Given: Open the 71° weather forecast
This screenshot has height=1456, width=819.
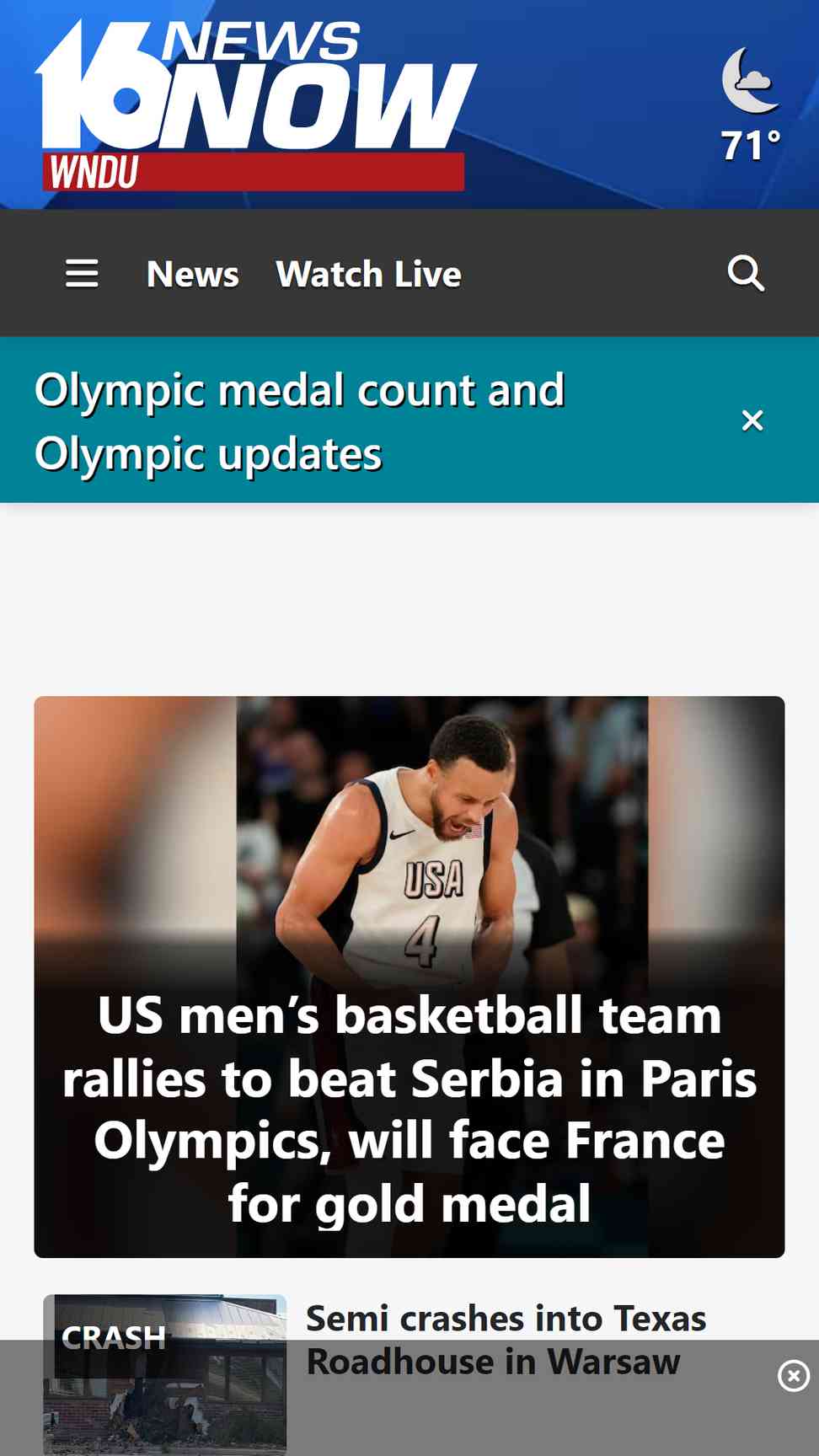Looking at the screenshot, I should click(x=750, y=105).
